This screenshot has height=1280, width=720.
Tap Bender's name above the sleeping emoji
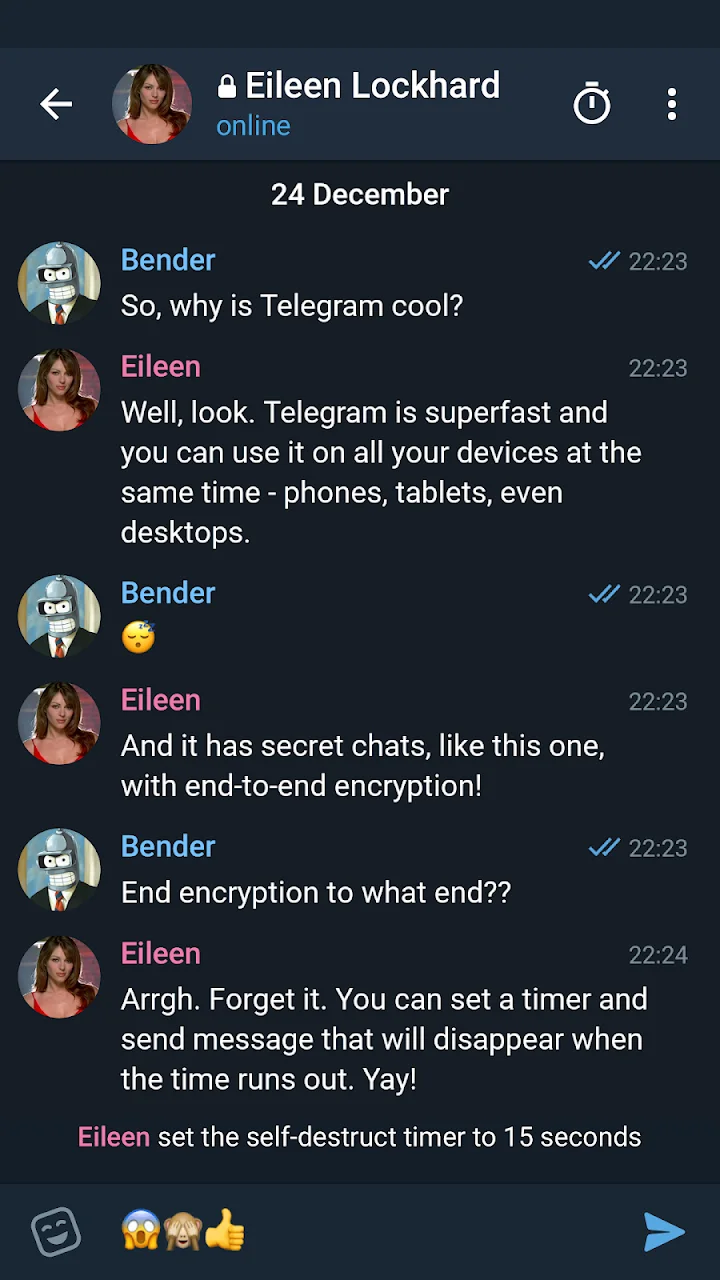click(168, 593)
